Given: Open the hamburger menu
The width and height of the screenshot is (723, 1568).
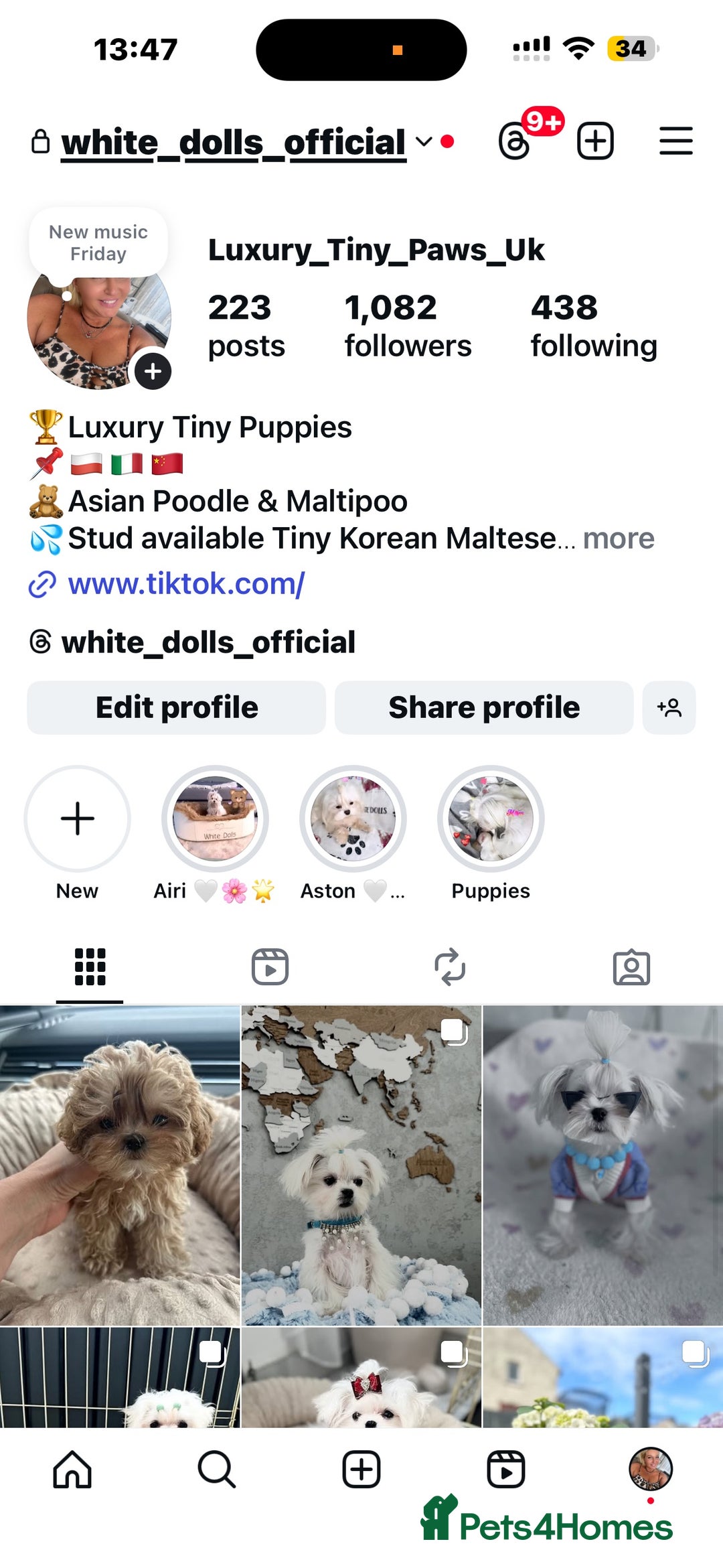Looking at the screenshot, I should pos(675,141).
